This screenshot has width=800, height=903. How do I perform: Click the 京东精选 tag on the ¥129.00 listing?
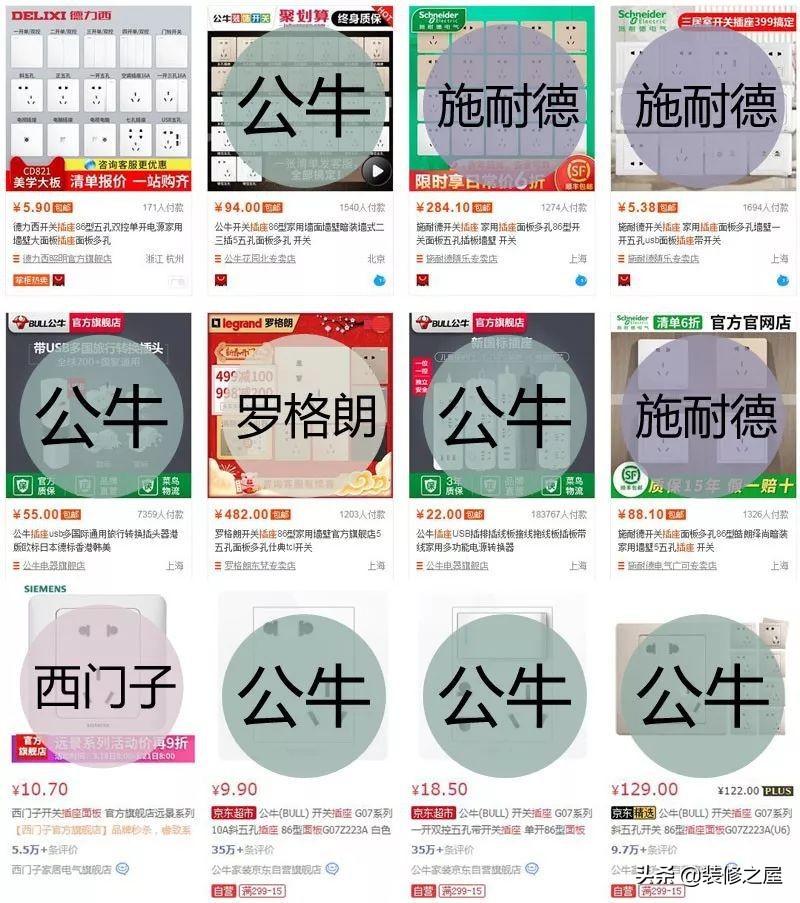(x=632, y=813)
